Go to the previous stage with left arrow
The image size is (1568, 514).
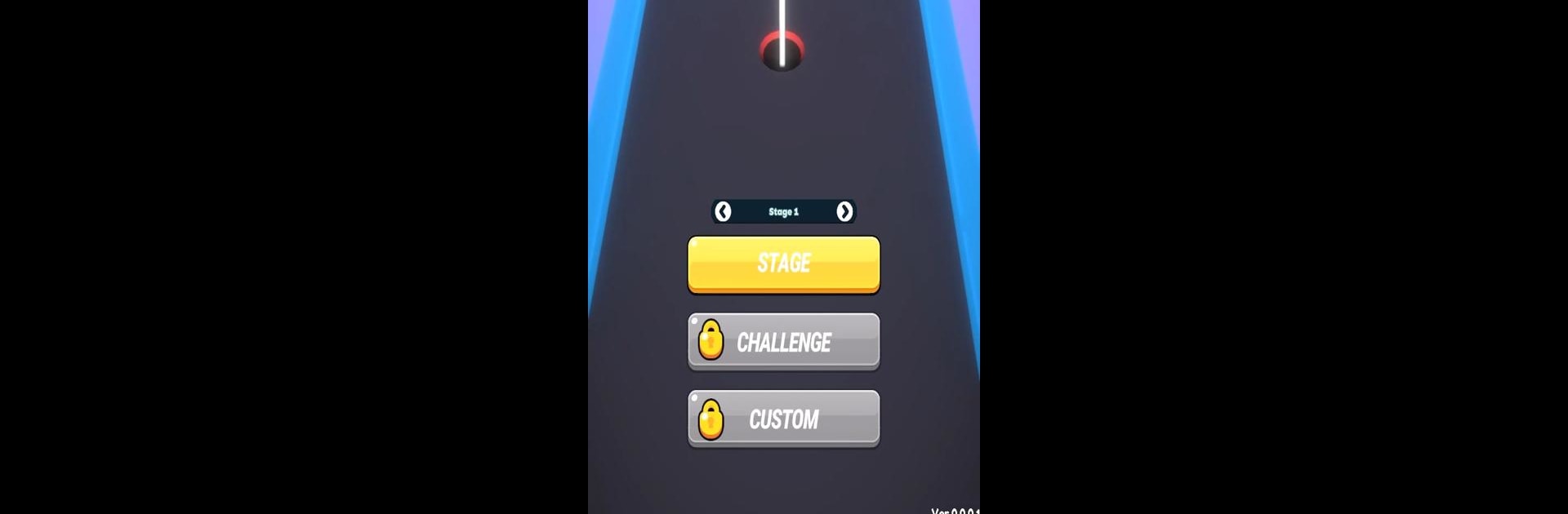723,212
